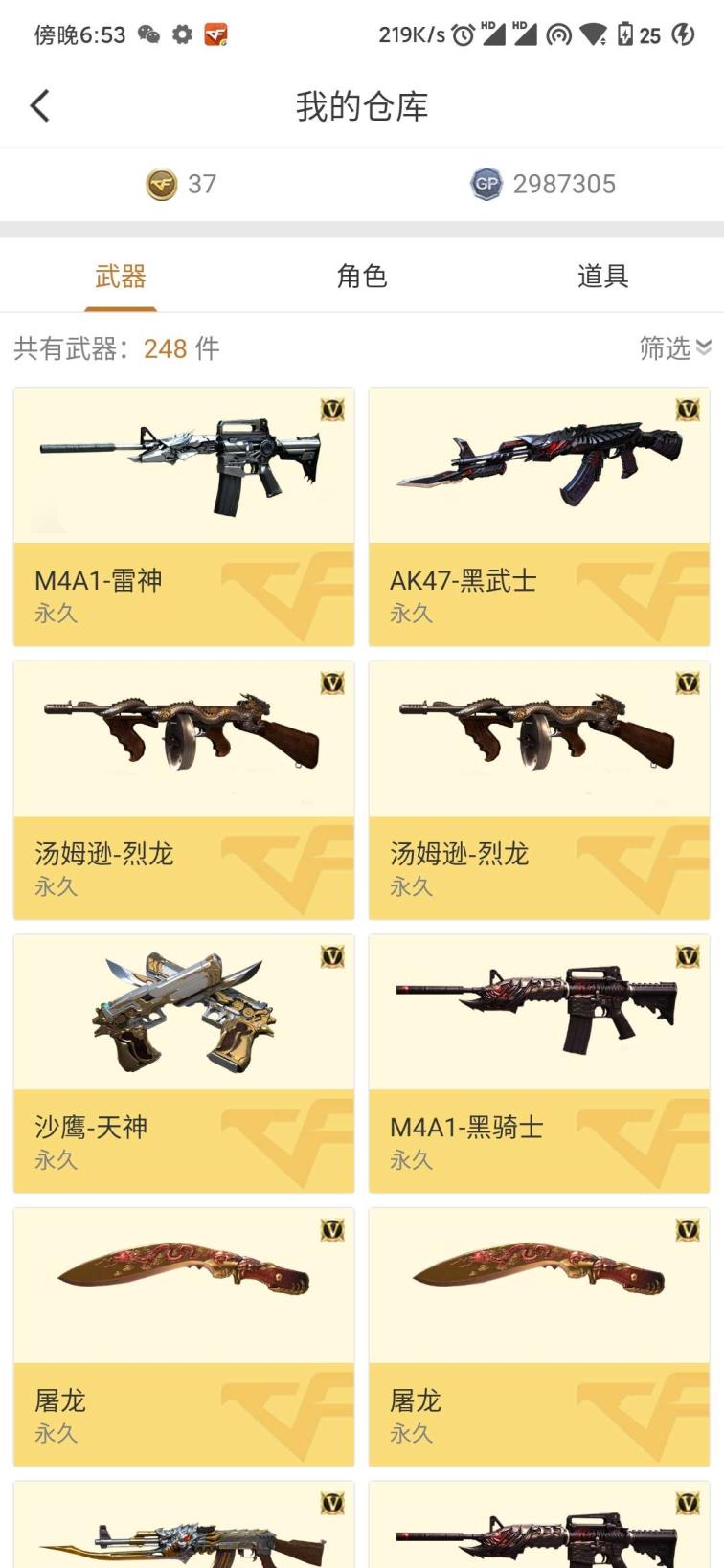Select the 武器 tab
Viewport: 724px width, 1568px height.
(121, 277)
